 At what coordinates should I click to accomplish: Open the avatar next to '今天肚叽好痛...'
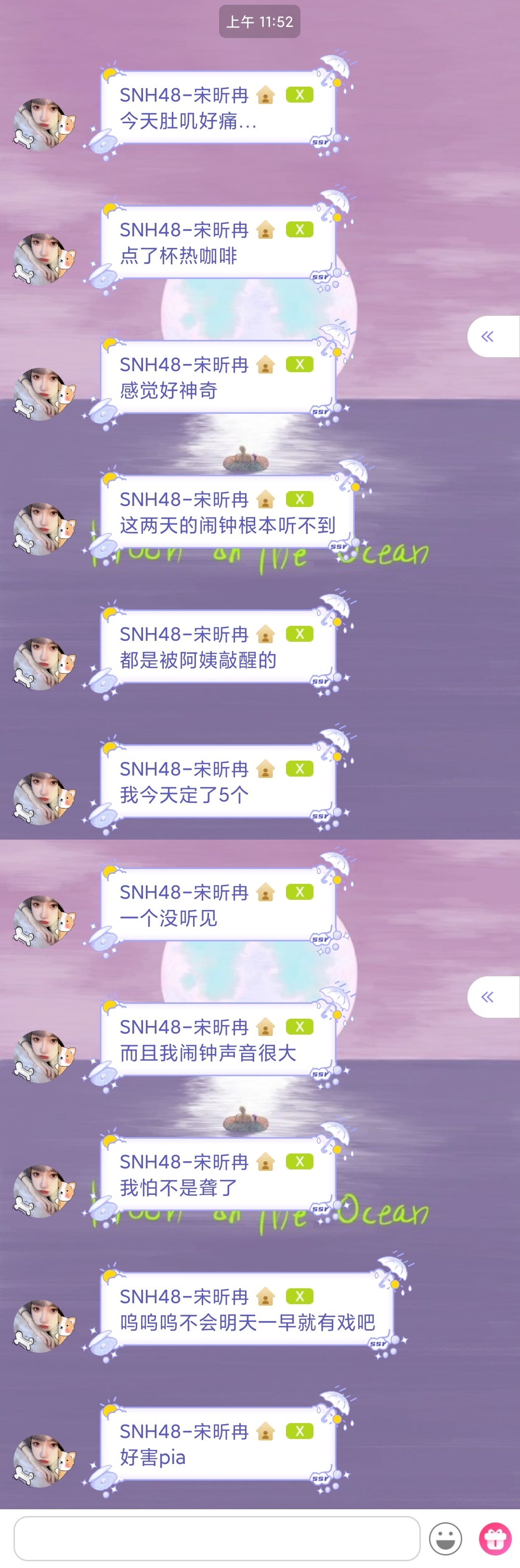click(44, 124)
